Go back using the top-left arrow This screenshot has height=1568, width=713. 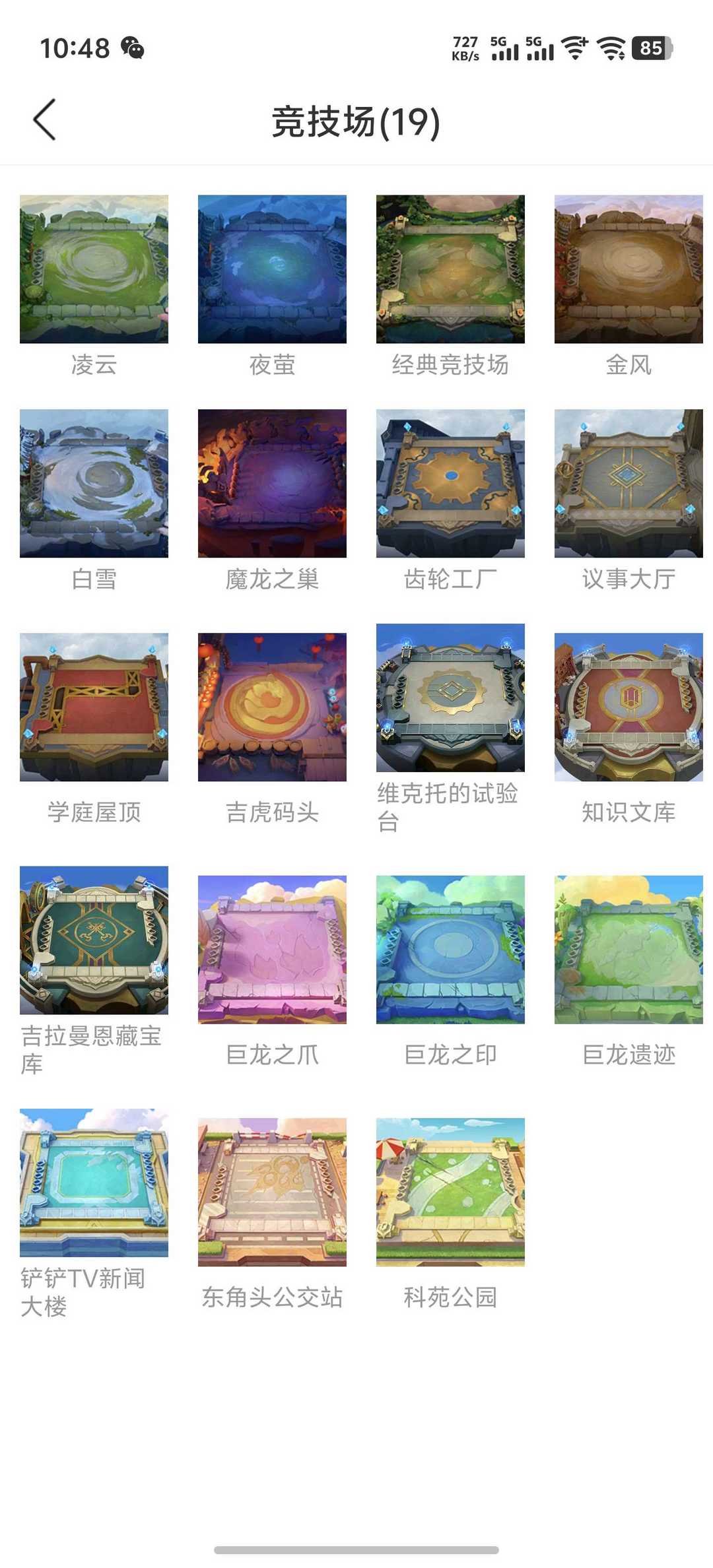pyautogui.click(x=45, y=120)
